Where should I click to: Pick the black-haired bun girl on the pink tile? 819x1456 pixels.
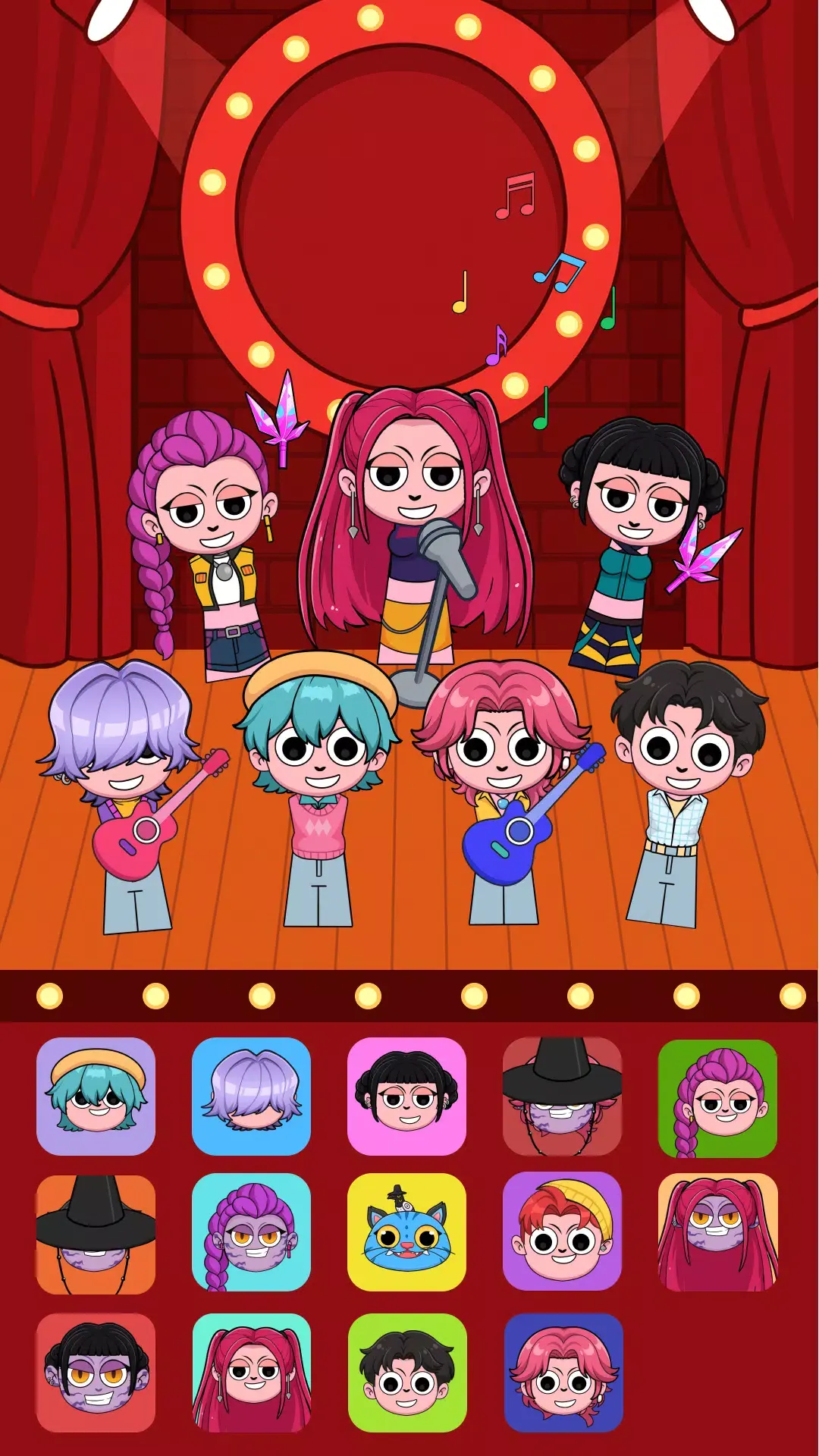pyautogui.click(x=406, y=1096)
